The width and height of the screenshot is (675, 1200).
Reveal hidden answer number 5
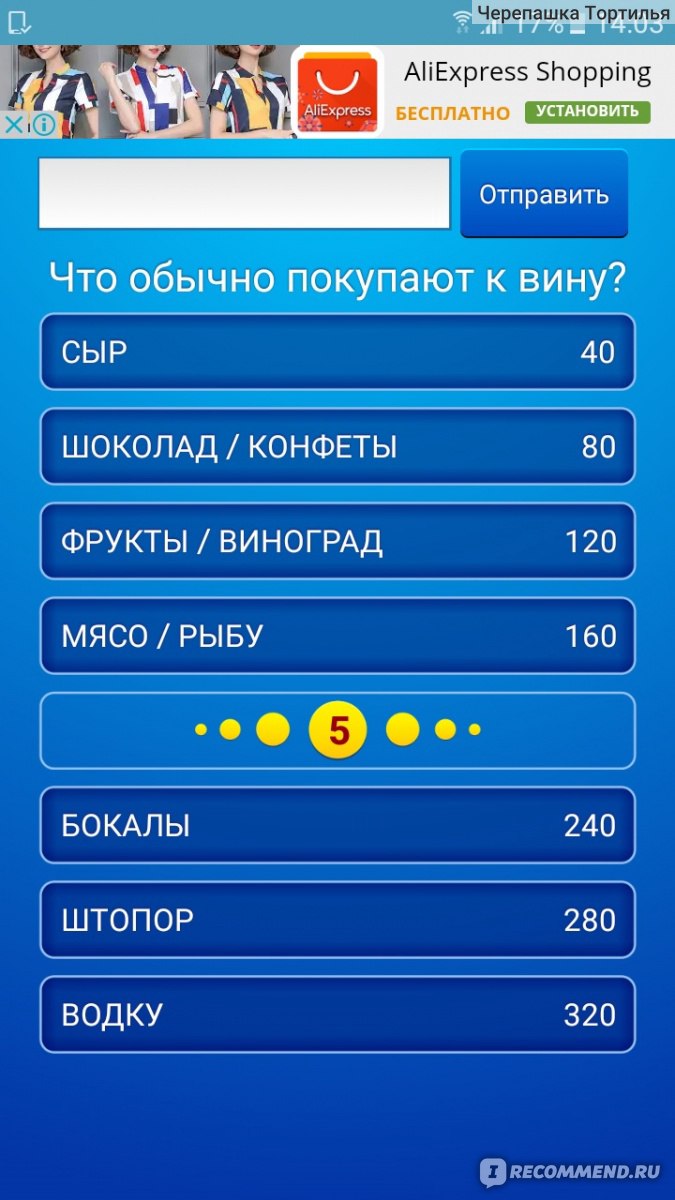click(x=338, y=731)
